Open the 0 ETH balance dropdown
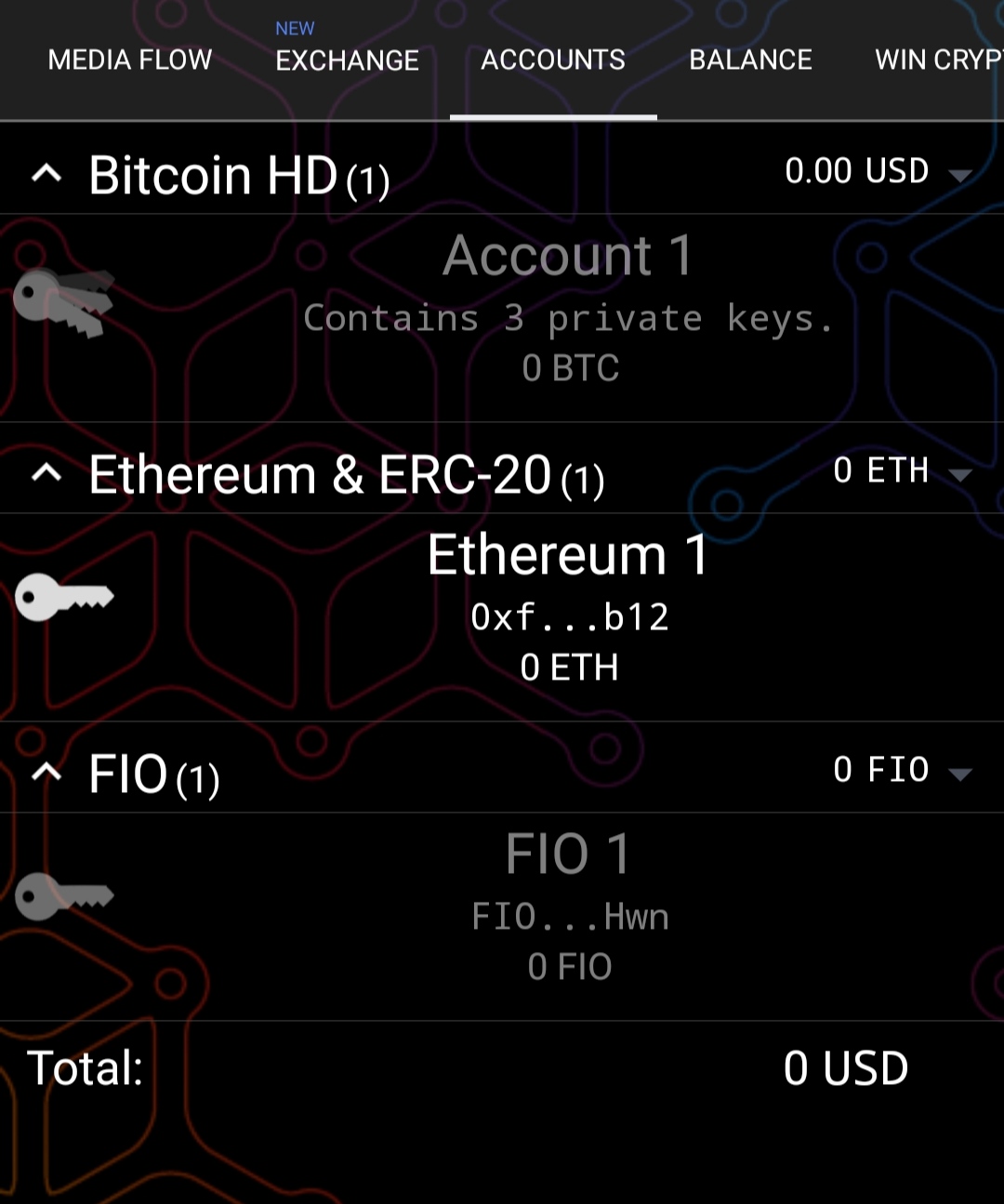This screenshot has height=1204, width=1004. (x=960, y=476)
